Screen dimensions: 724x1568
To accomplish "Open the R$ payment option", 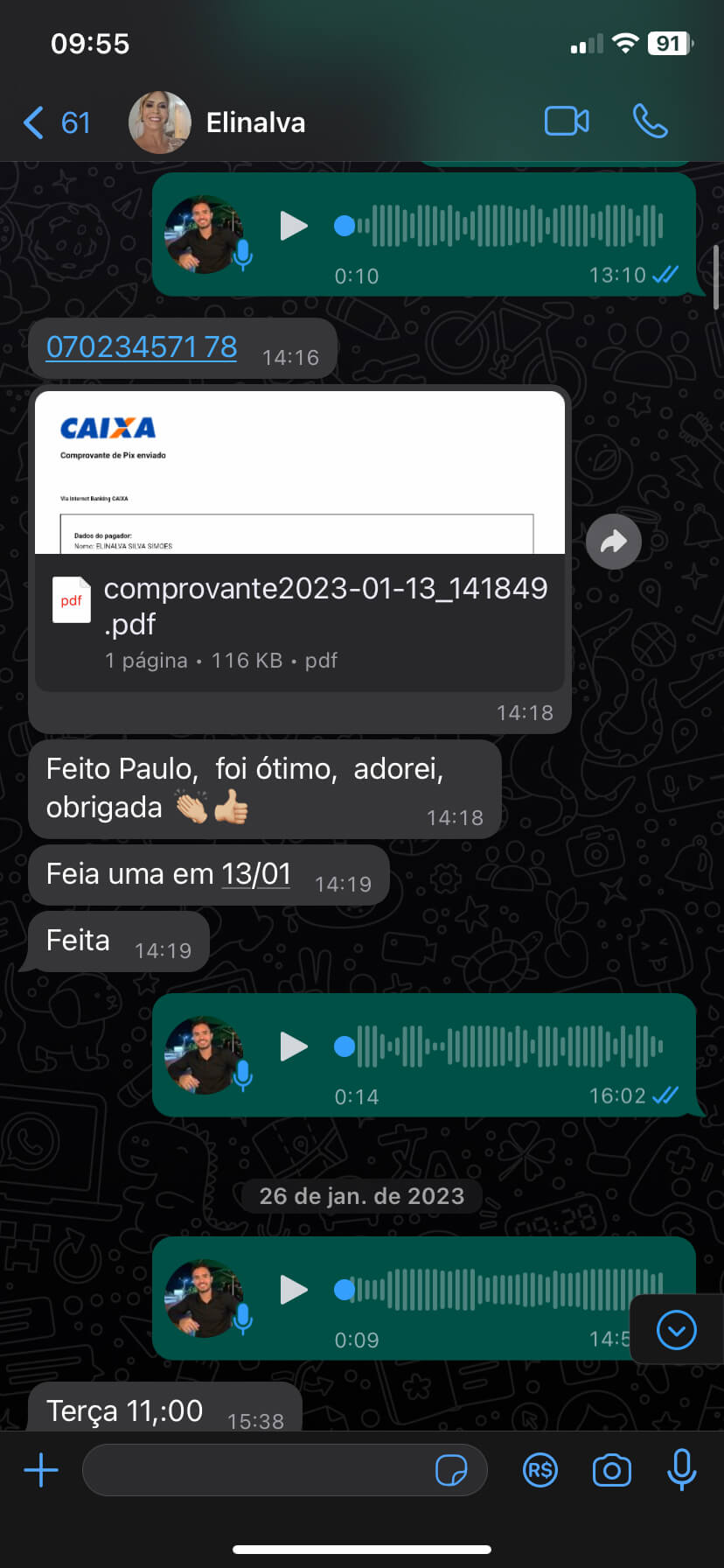I will 540,1470.
